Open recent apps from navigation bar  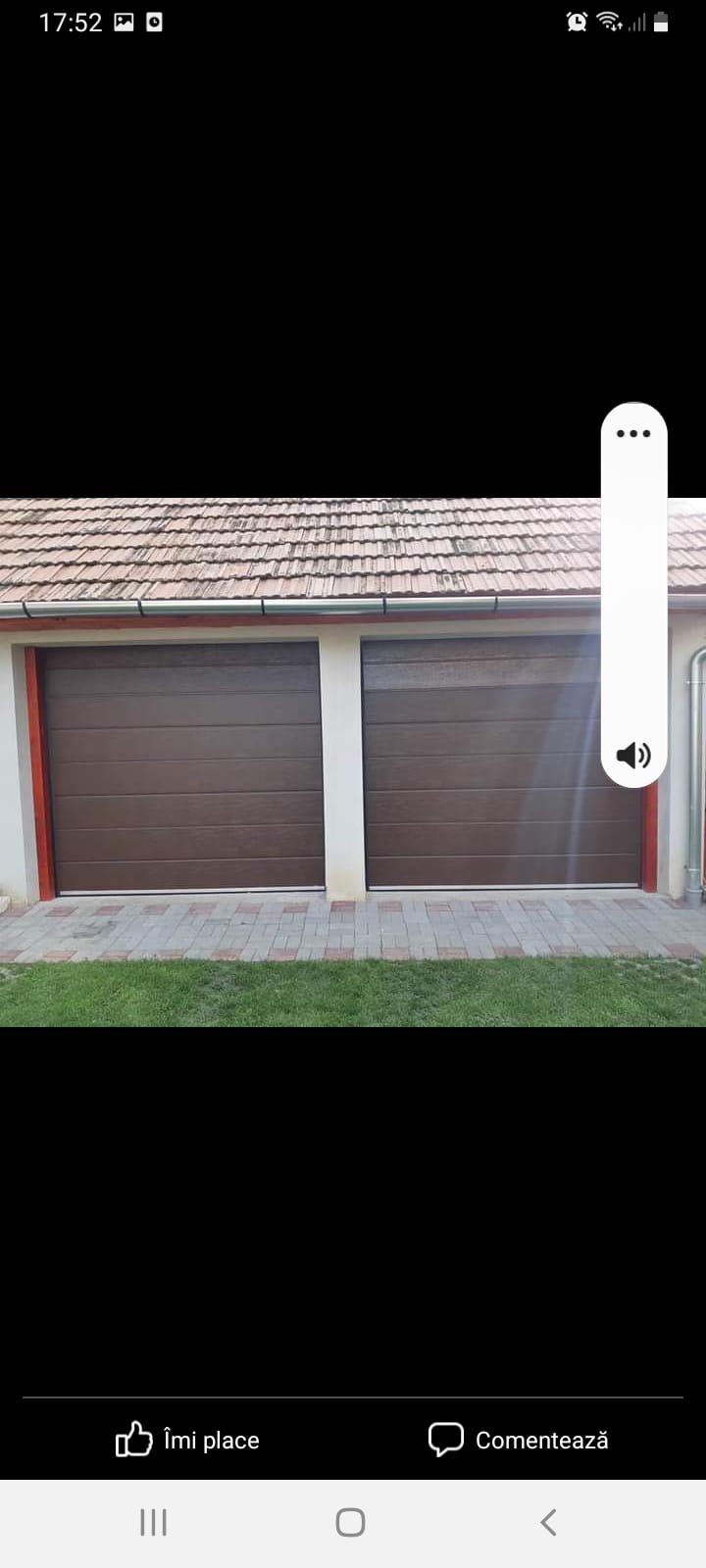(154, 1522)
